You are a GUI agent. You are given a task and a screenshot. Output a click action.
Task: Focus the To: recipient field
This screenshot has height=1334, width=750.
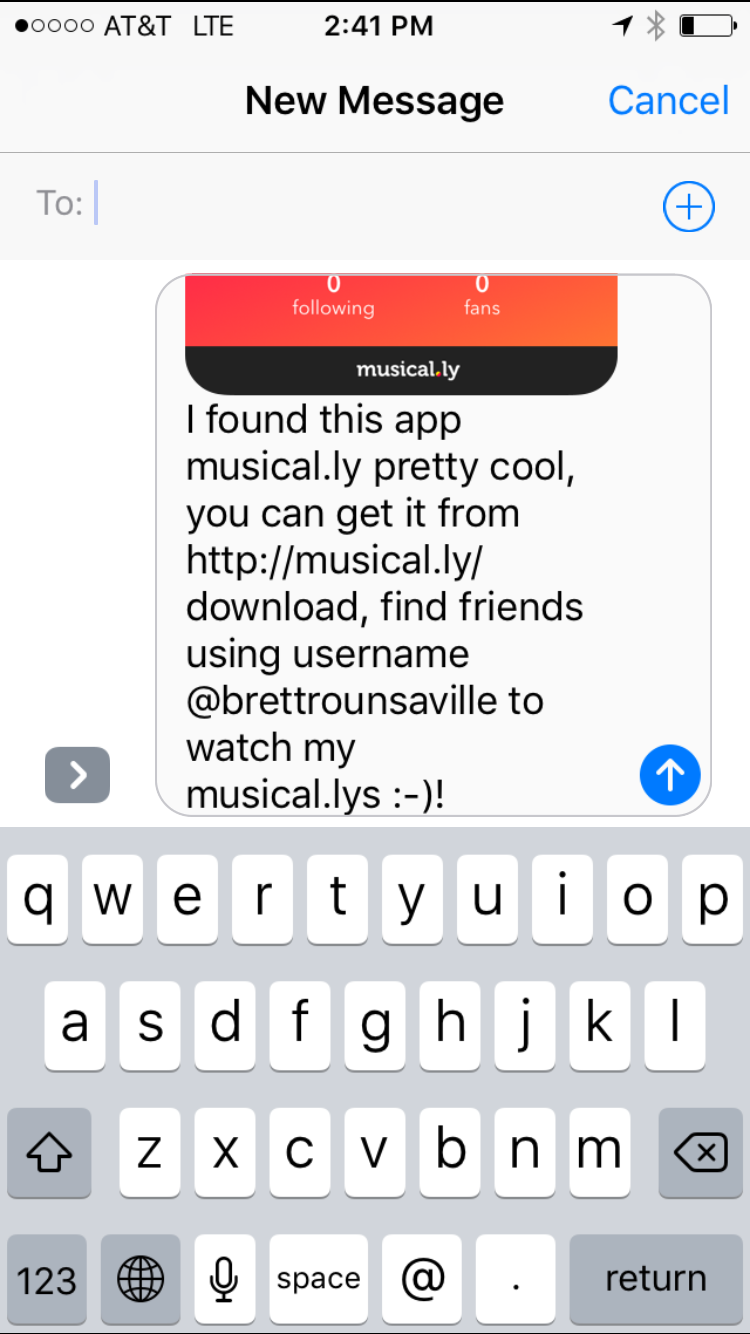370,204
